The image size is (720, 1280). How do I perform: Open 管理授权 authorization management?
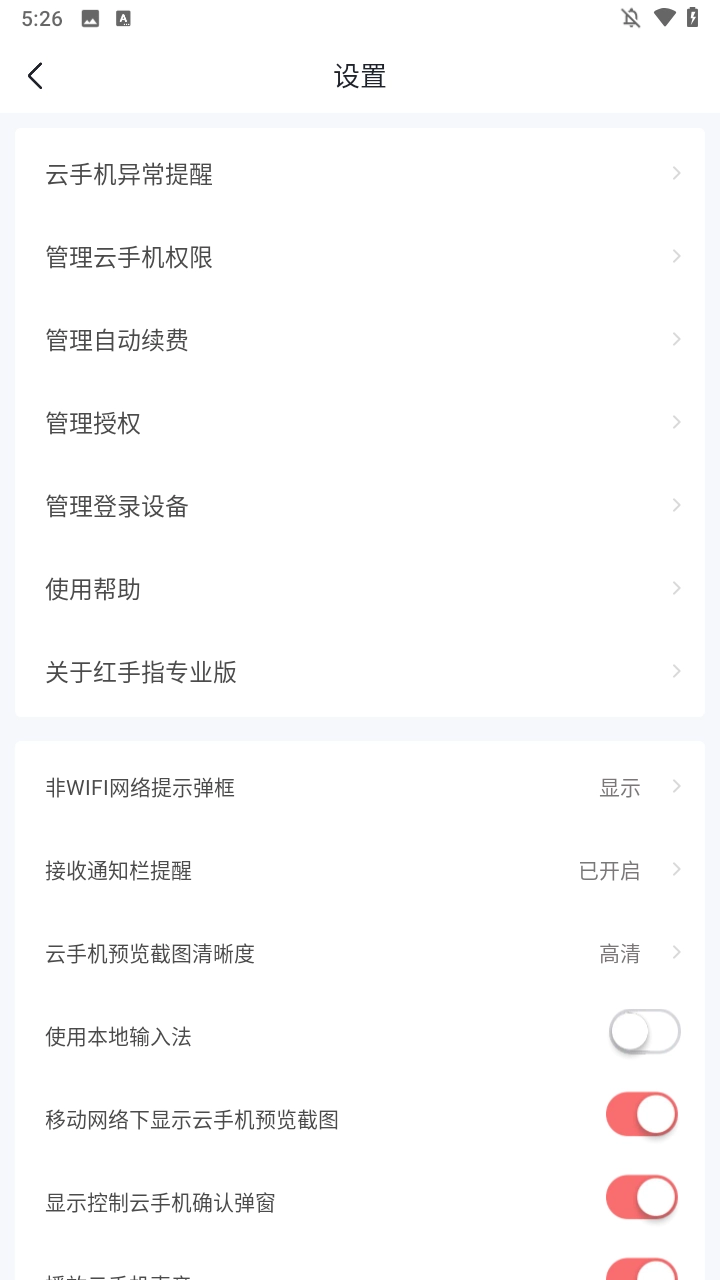point(360,422)
